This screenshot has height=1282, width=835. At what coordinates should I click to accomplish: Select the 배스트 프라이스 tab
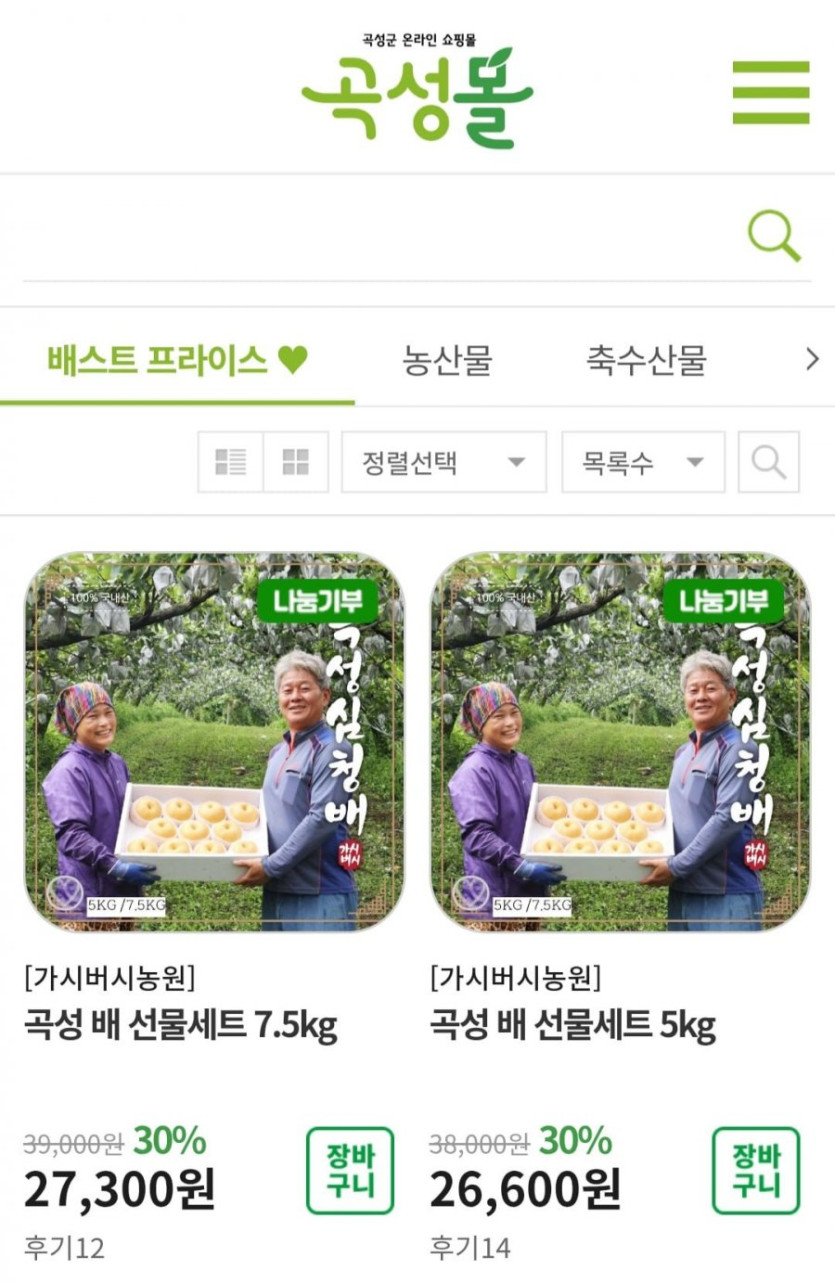pyautogui.click(x=177, y=360)
